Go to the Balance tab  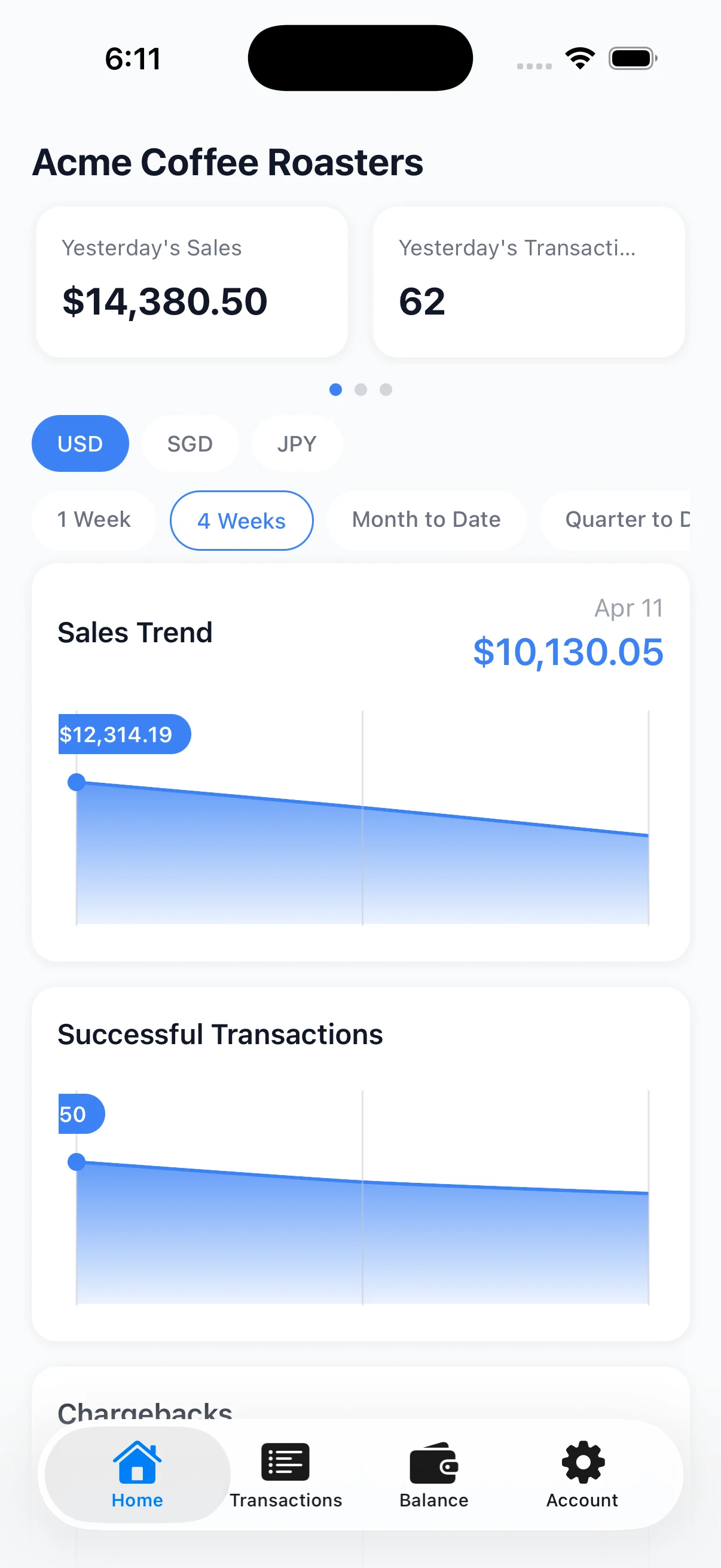(434, 1474)
